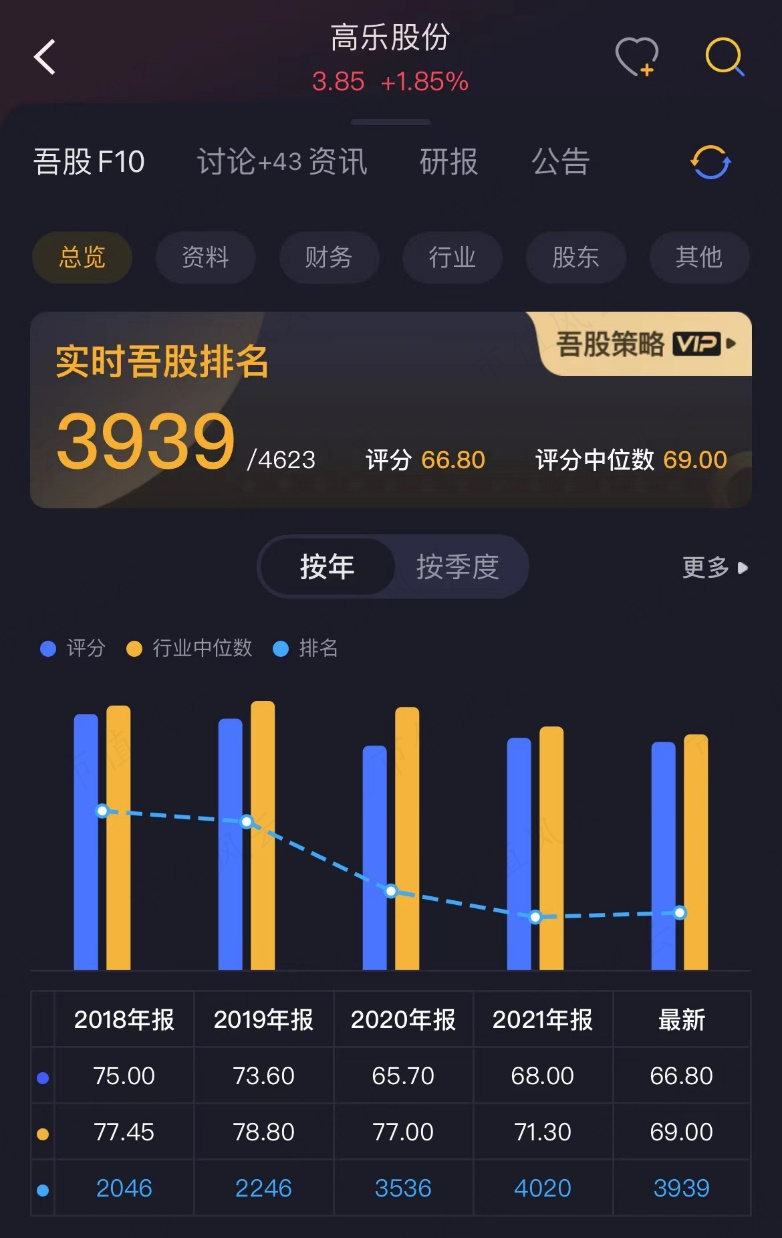
Task: Select the 股东 chip
Action: click(x=575, y=257)
